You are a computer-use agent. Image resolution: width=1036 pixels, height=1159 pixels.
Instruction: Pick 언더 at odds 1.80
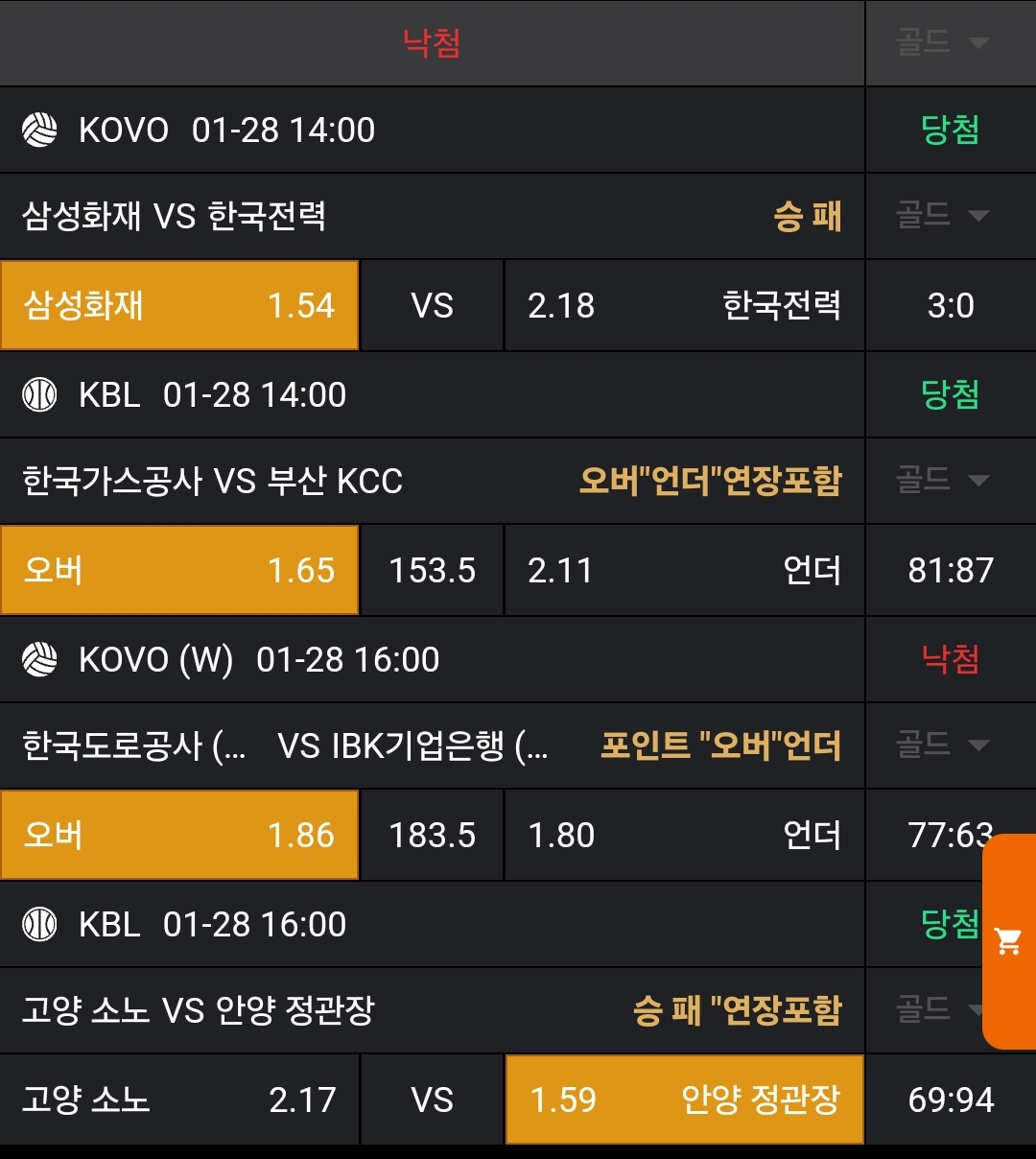tap(684, 835)
